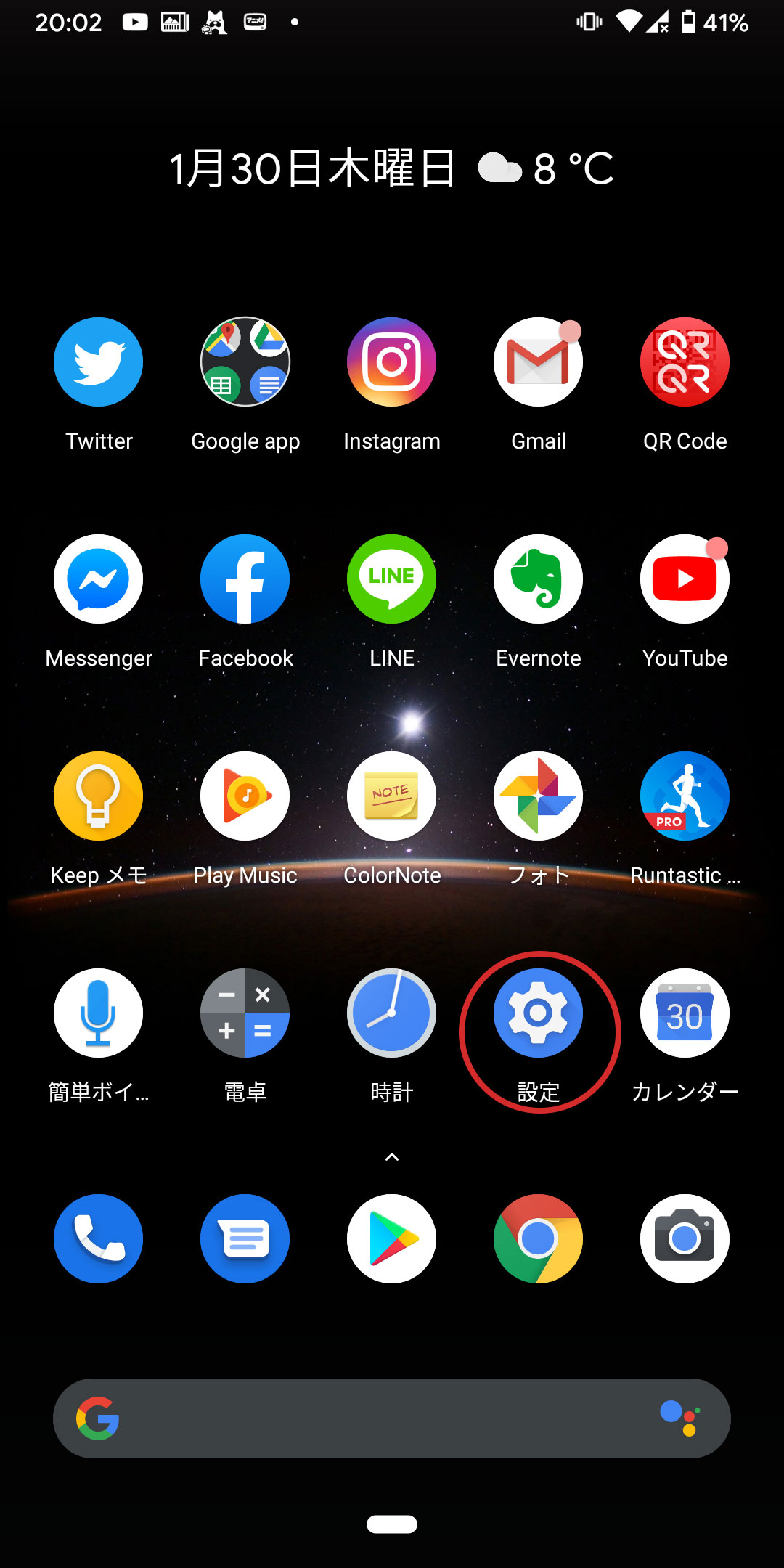Open the ColorNote app
The width and height of the screenshot is (784, 1568).
(392, 796)
